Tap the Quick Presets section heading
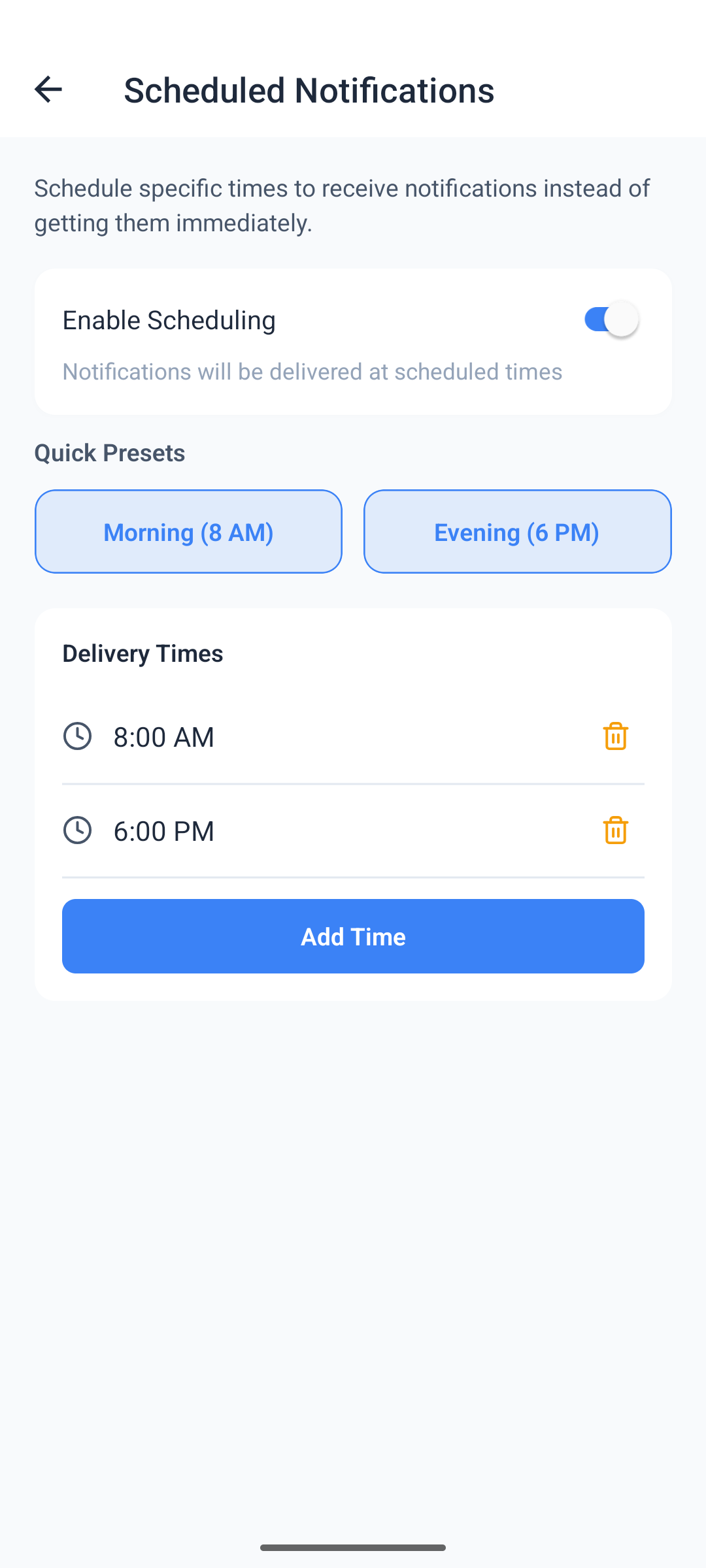706x1568 pixels. tap(109, 452)
